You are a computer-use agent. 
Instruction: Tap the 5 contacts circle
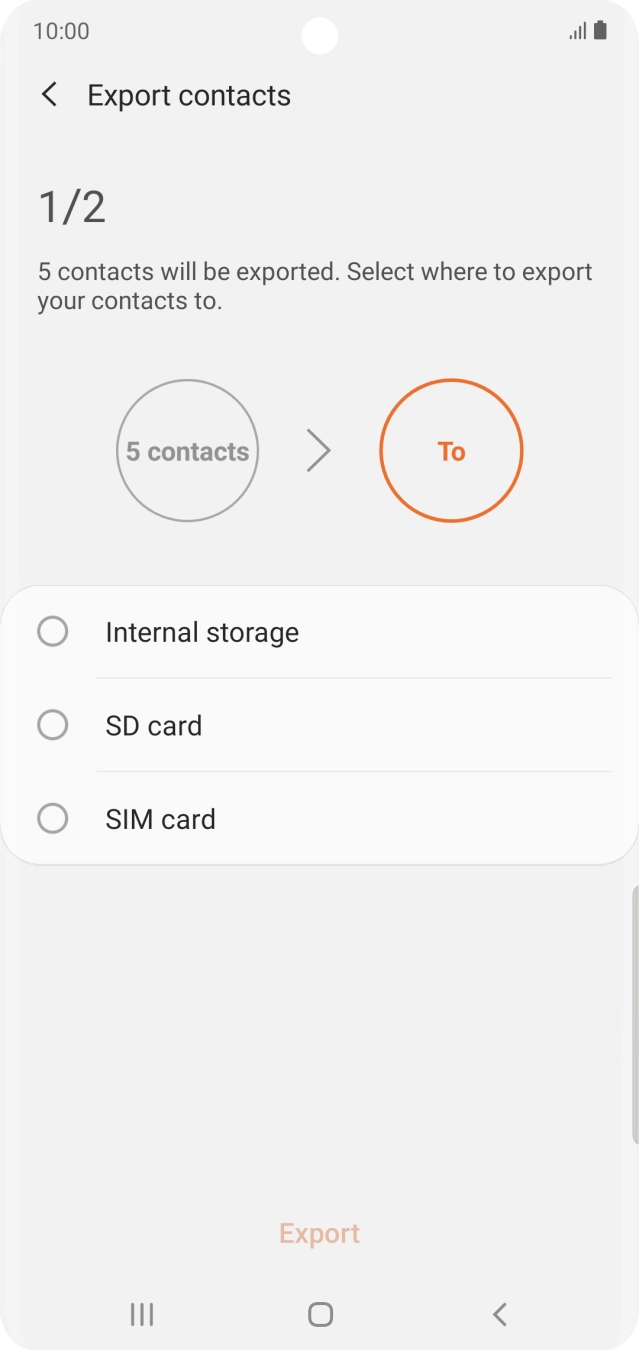point(188,451)
